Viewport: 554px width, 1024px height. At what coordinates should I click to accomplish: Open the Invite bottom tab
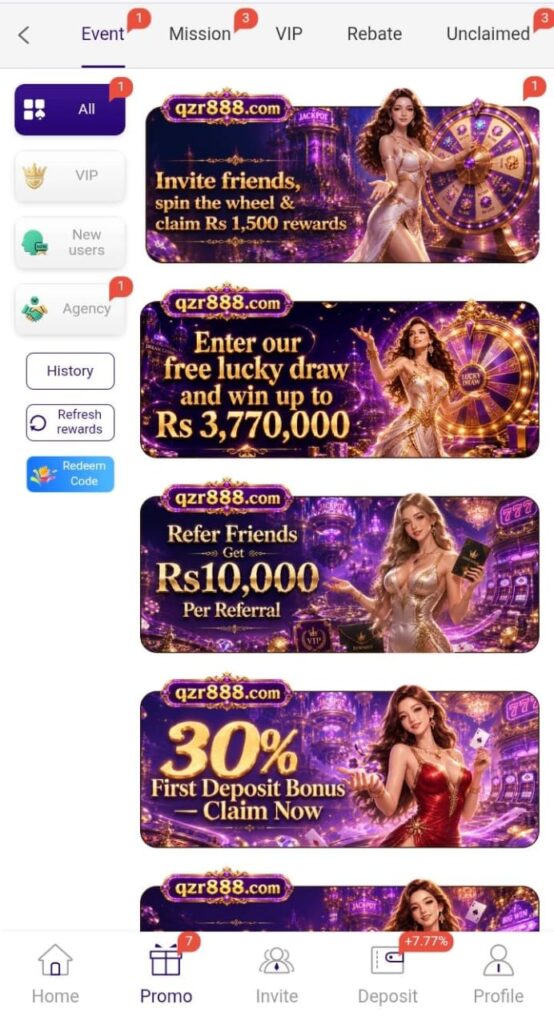(x=276, y=974)
